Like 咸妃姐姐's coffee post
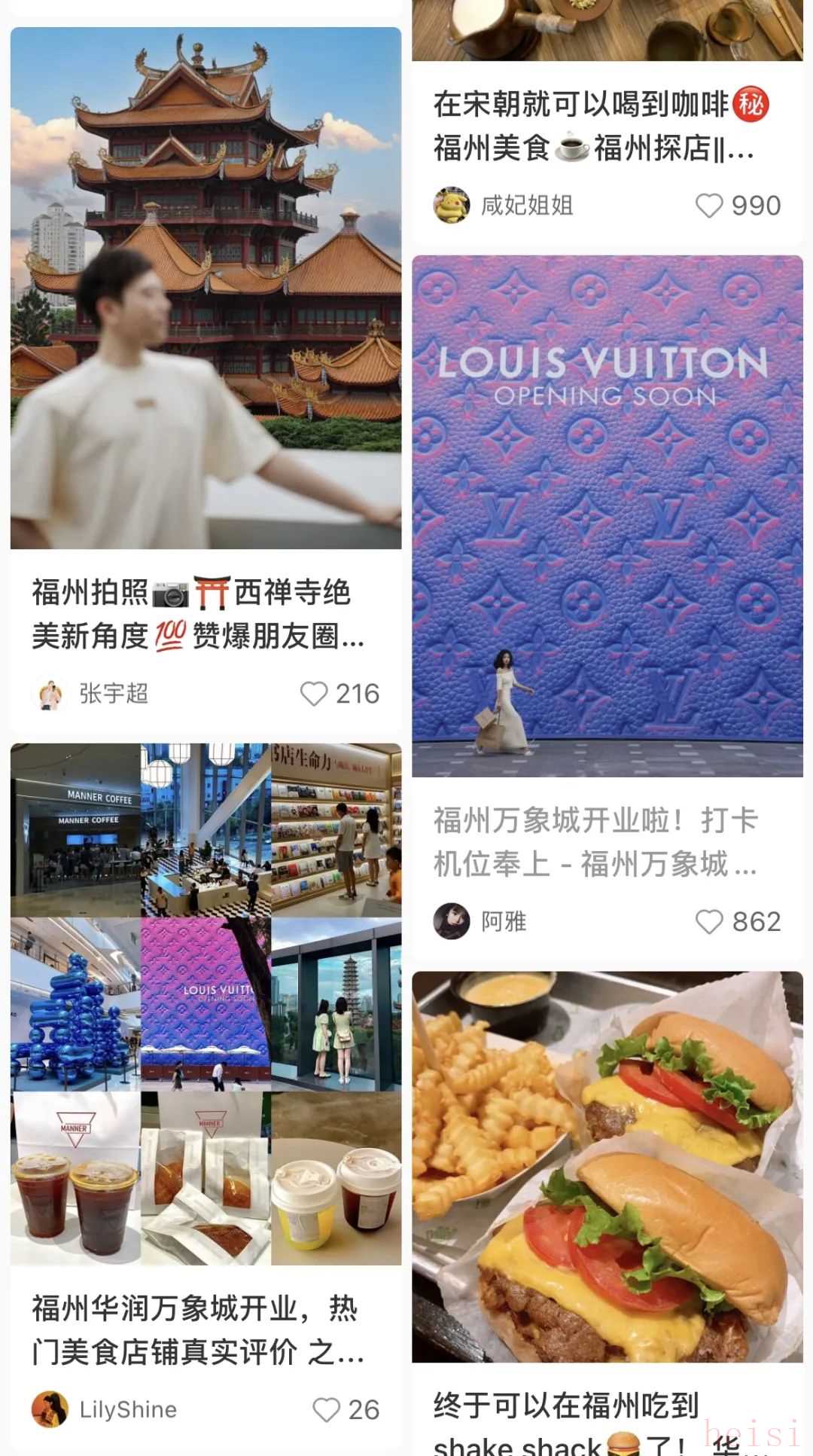Viewport: 813px width, 1456px height. click(709, 206)
